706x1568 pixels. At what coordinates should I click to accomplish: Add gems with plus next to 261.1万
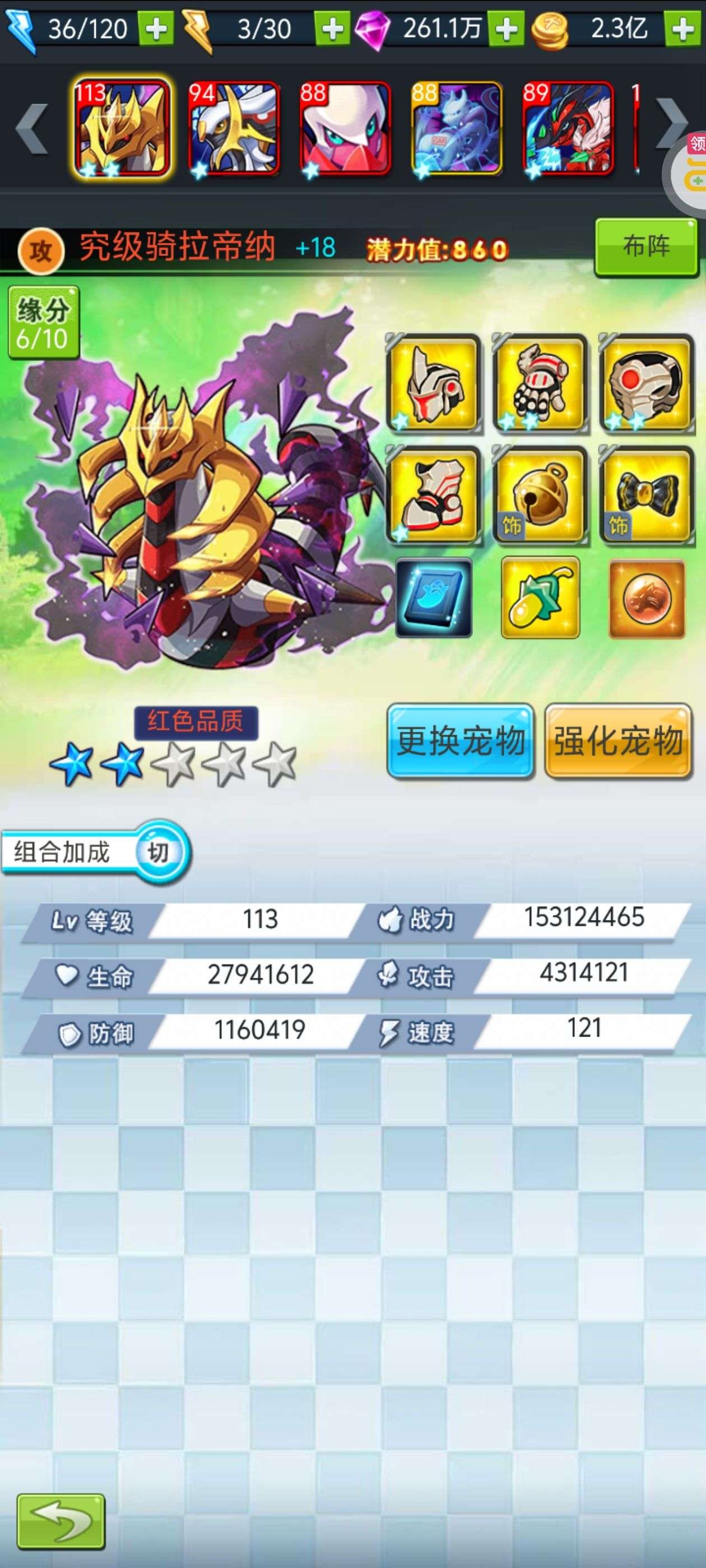[x=506, y=29]
